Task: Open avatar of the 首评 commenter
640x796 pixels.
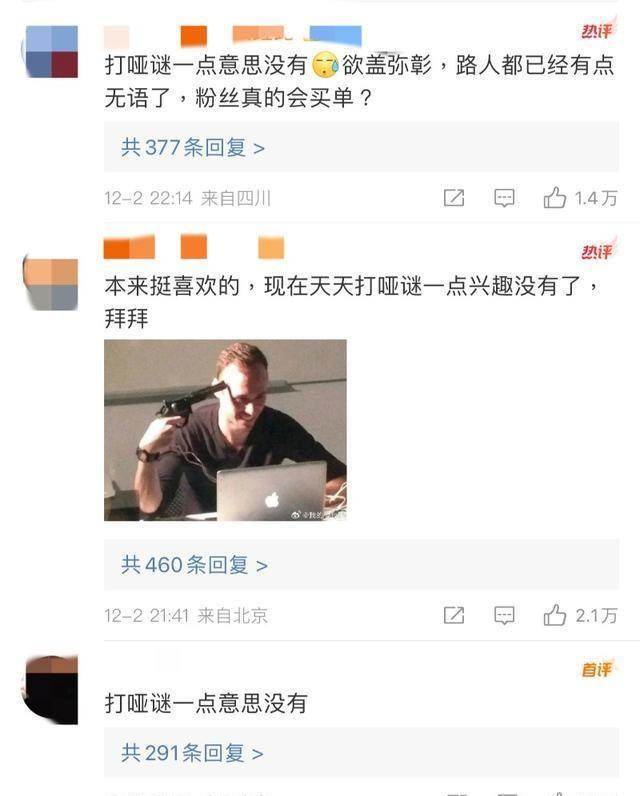Action: (50, 690)
